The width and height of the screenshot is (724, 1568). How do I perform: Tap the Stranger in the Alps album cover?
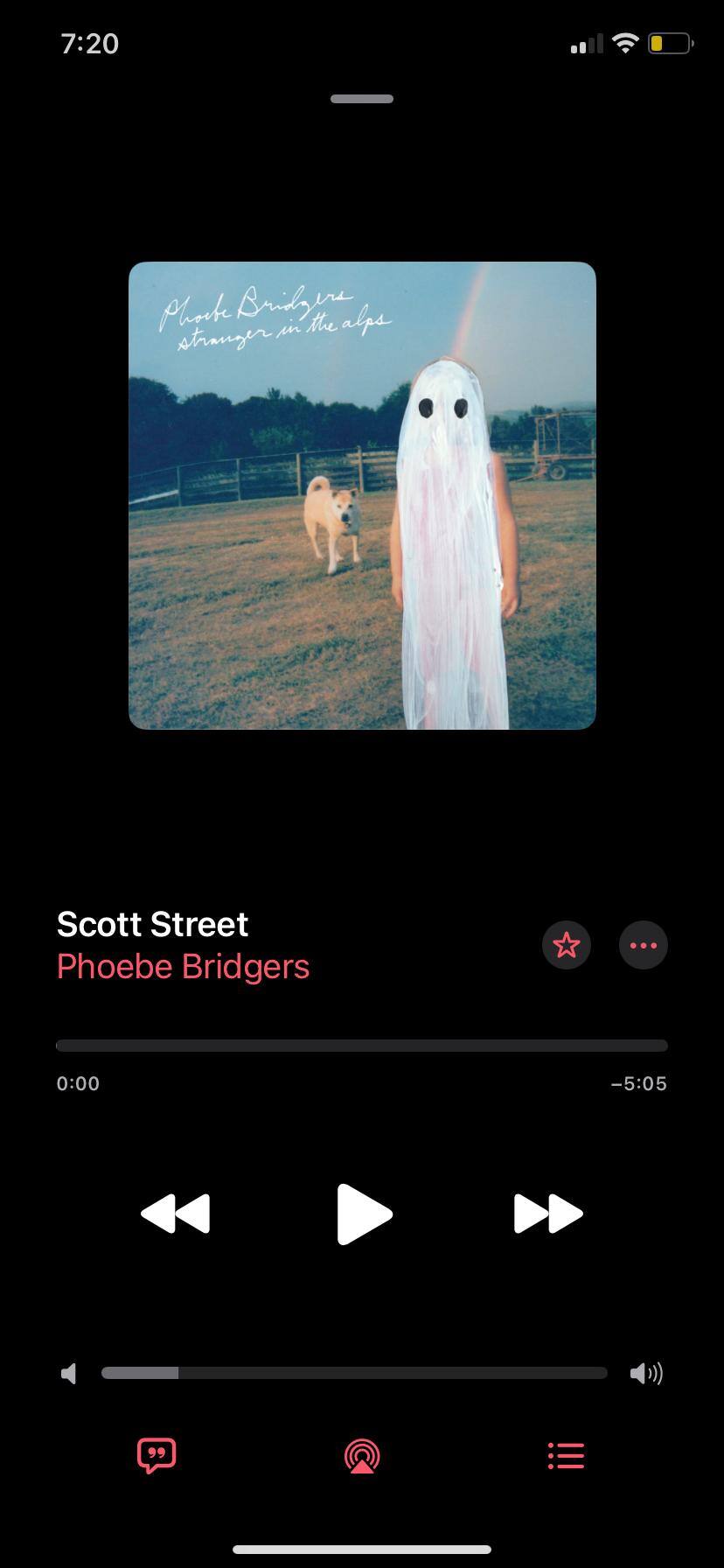click(x=362, y=495)
